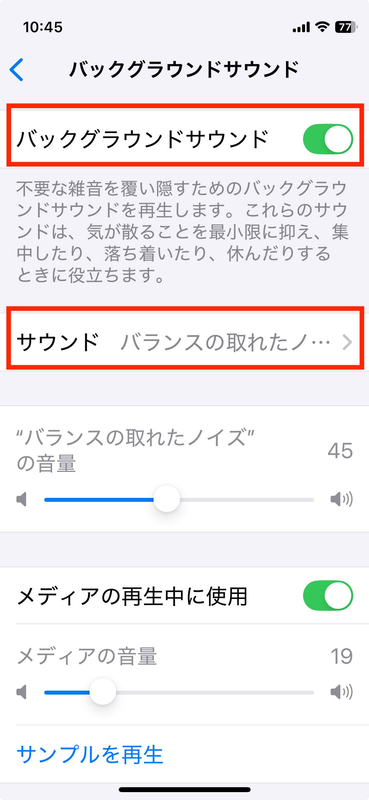Tap the メディアの音量 slider track
Image resolution: width=369 pixels, height=800 pixels.
pyautogui.click(x=179, y=692)
